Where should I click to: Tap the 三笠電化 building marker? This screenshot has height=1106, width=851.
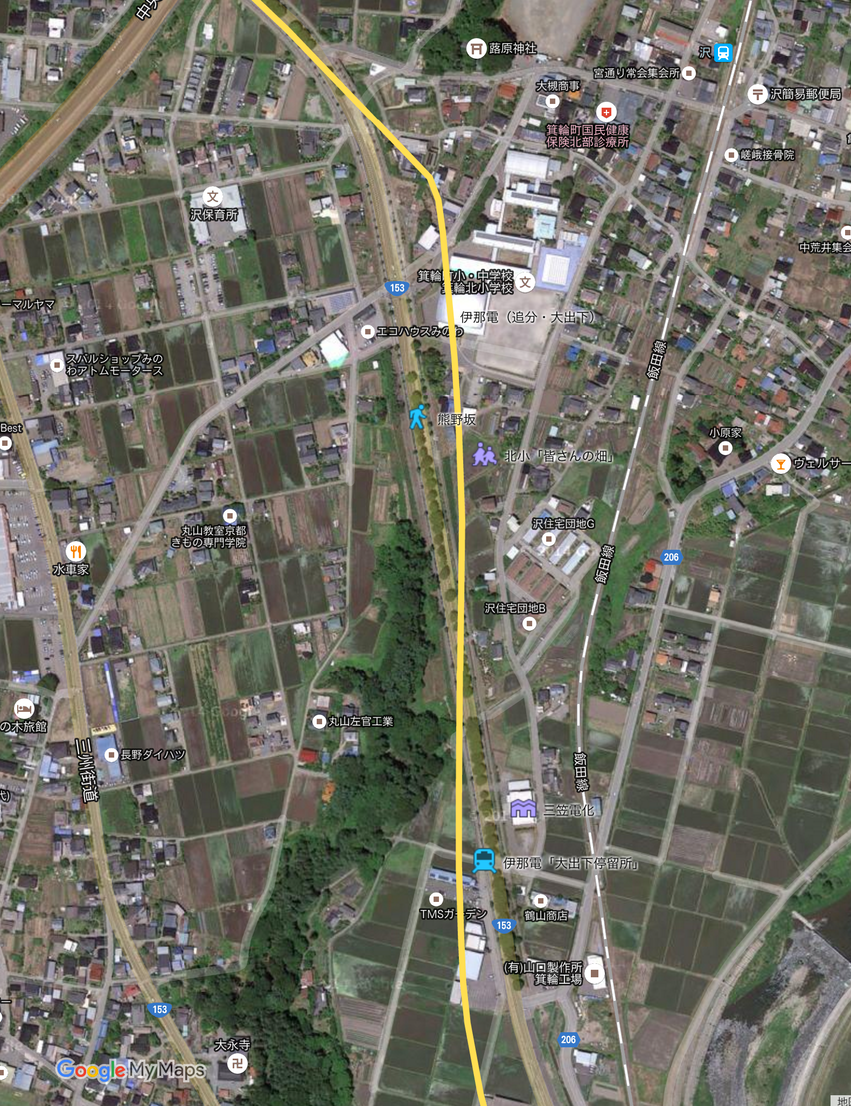click(x=523, y=808)
